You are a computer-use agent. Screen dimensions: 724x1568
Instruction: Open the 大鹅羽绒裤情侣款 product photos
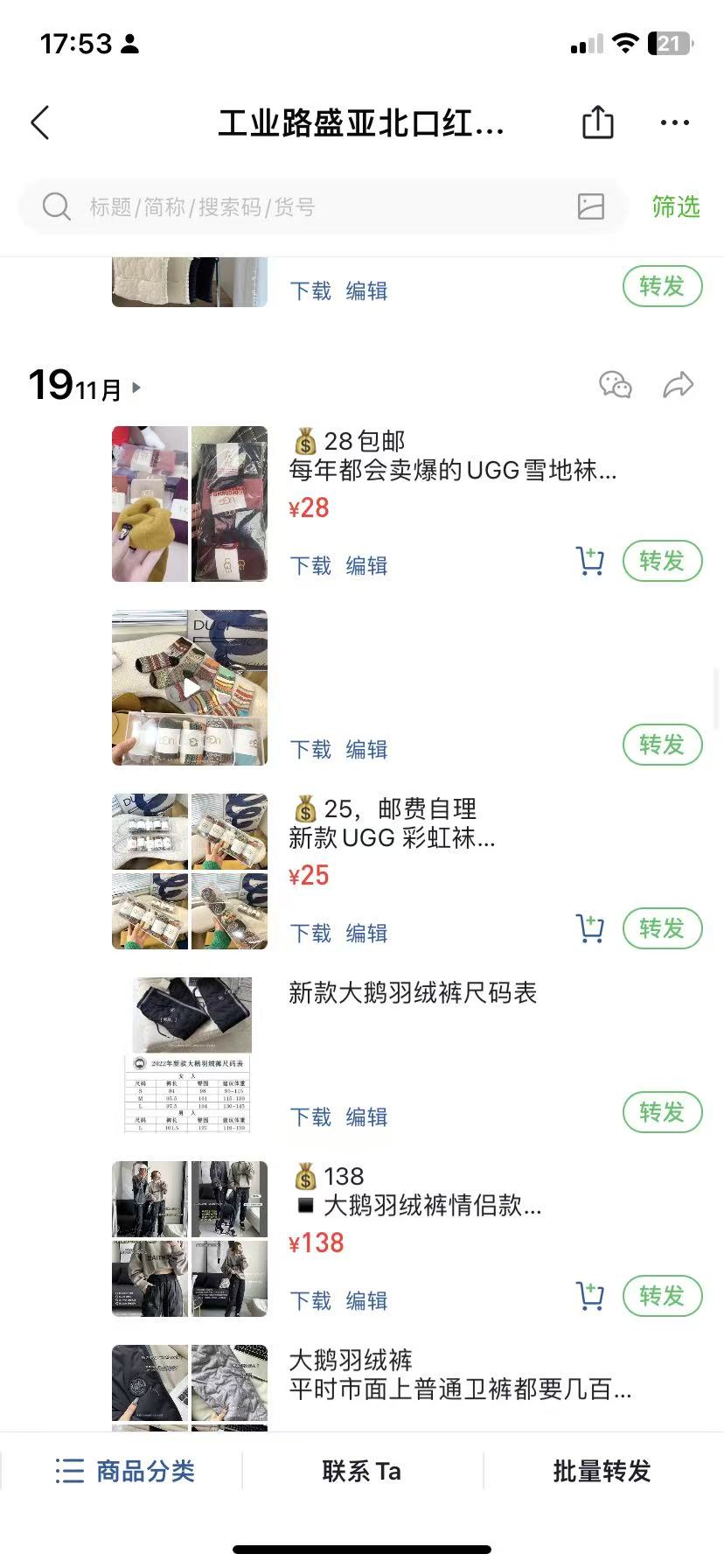click(190, 1239)
